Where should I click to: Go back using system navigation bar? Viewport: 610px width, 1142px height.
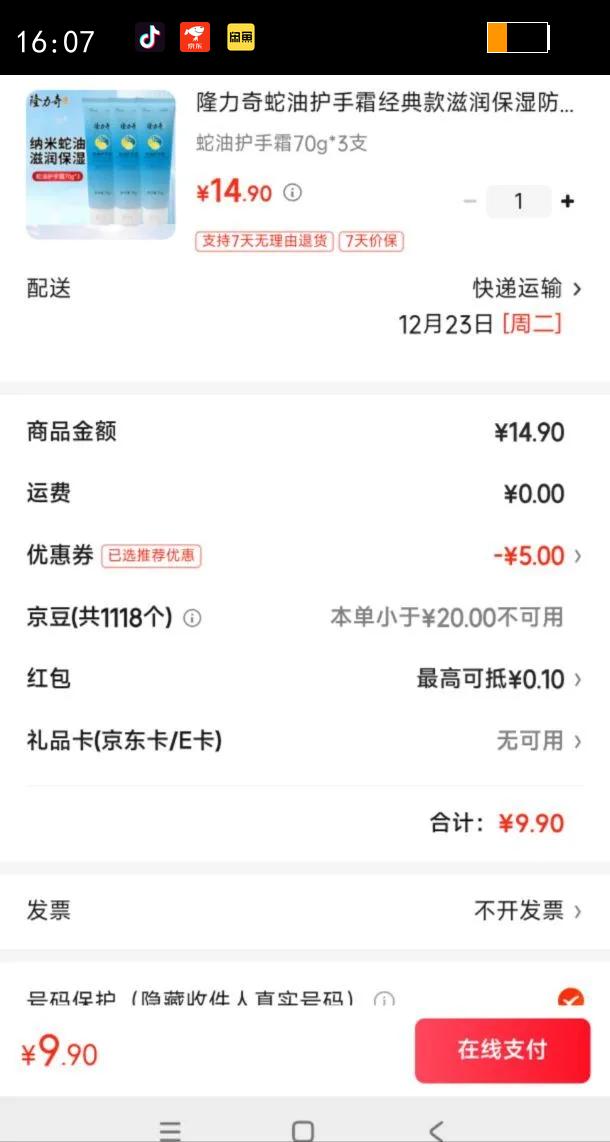(436, 1130)
